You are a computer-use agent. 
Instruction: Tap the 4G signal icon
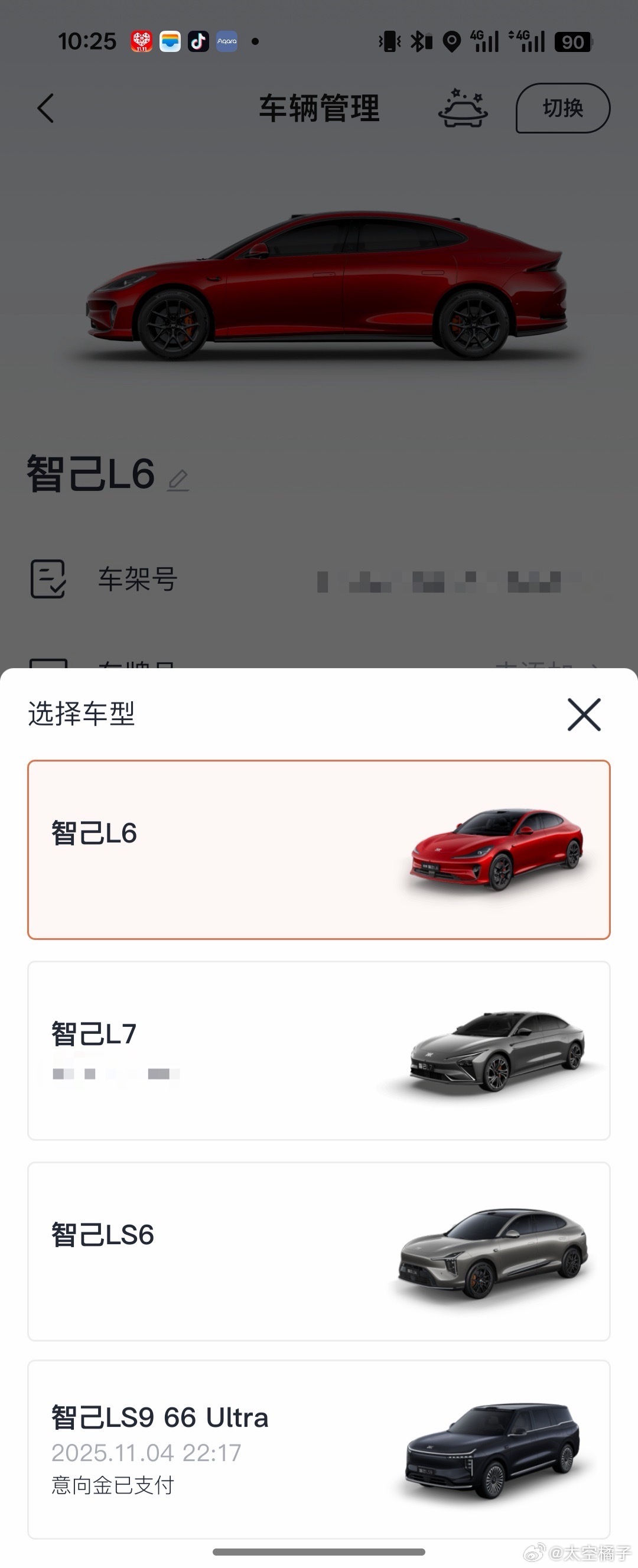(x=484, y=41)
